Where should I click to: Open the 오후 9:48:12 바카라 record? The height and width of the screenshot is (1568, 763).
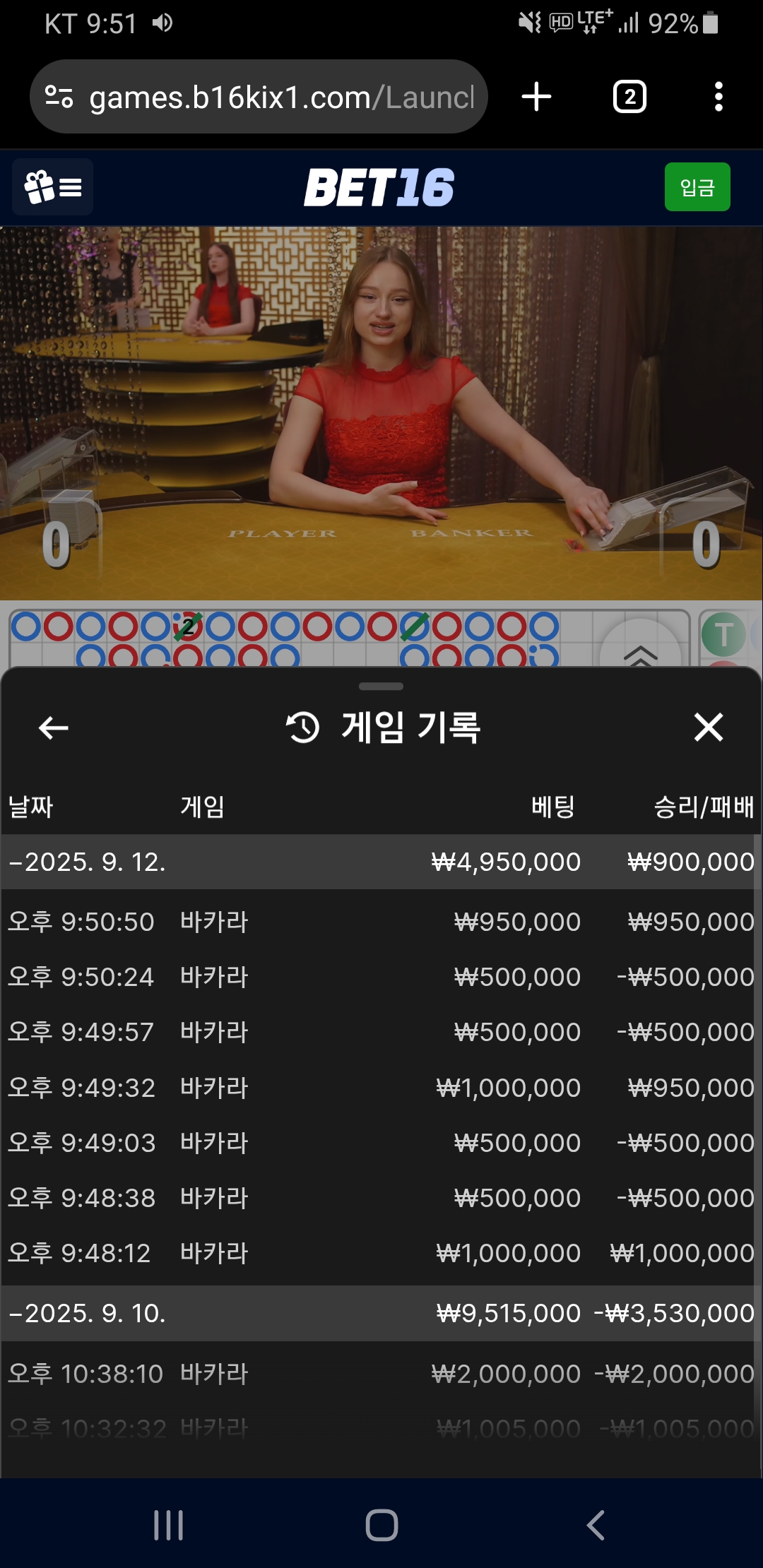[x=381, y=1253]
